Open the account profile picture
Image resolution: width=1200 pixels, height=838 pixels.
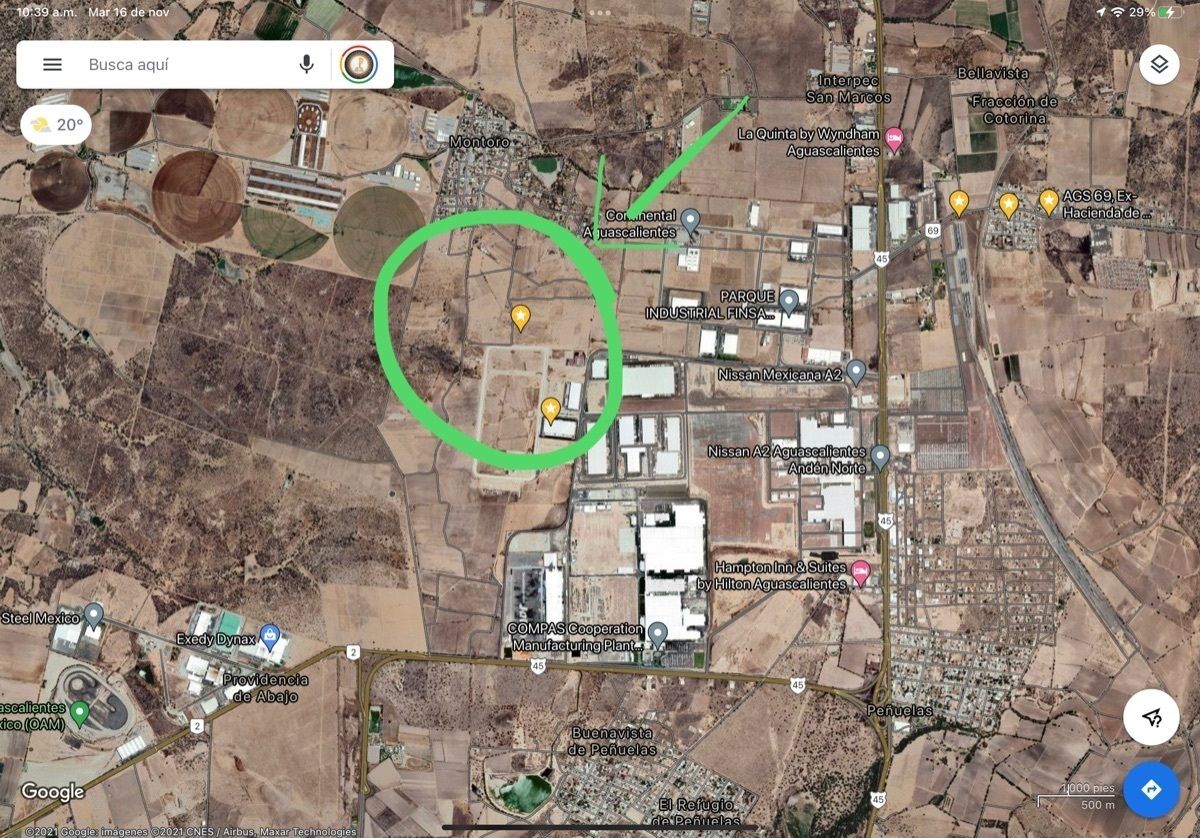tap(358, 65)
